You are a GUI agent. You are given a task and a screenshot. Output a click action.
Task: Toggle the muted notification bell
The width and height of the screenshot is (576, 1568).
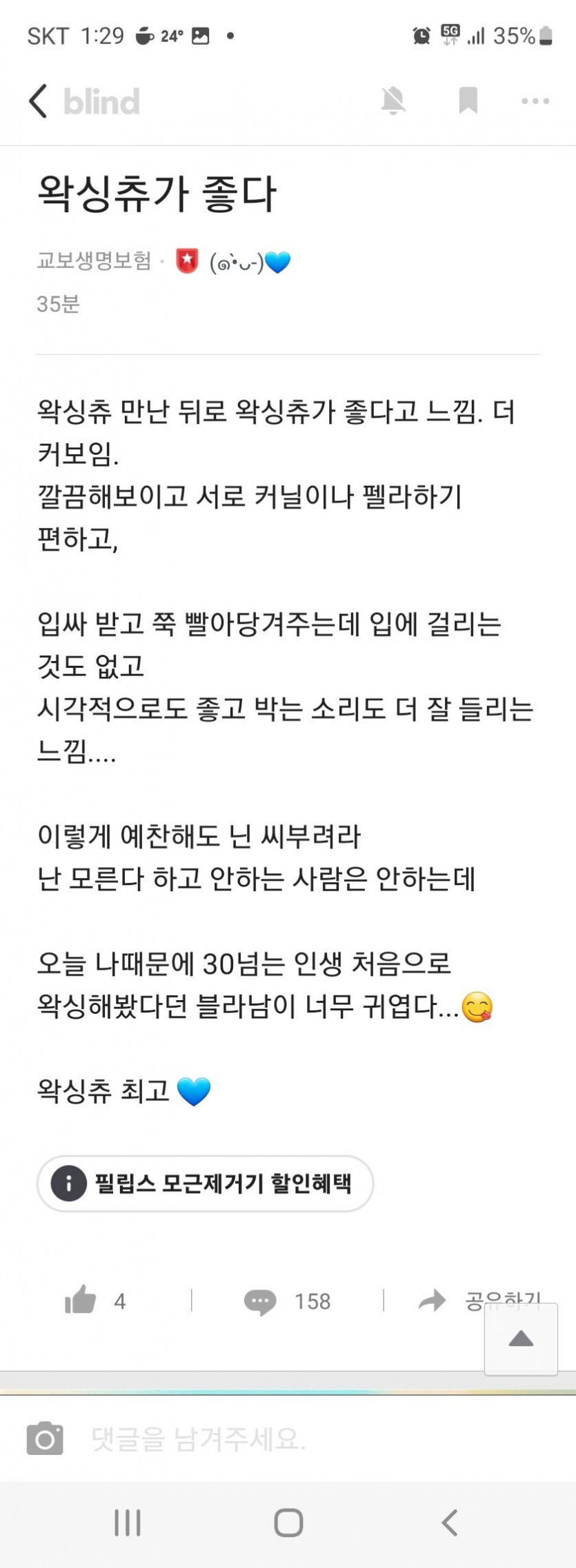[393, 101]
